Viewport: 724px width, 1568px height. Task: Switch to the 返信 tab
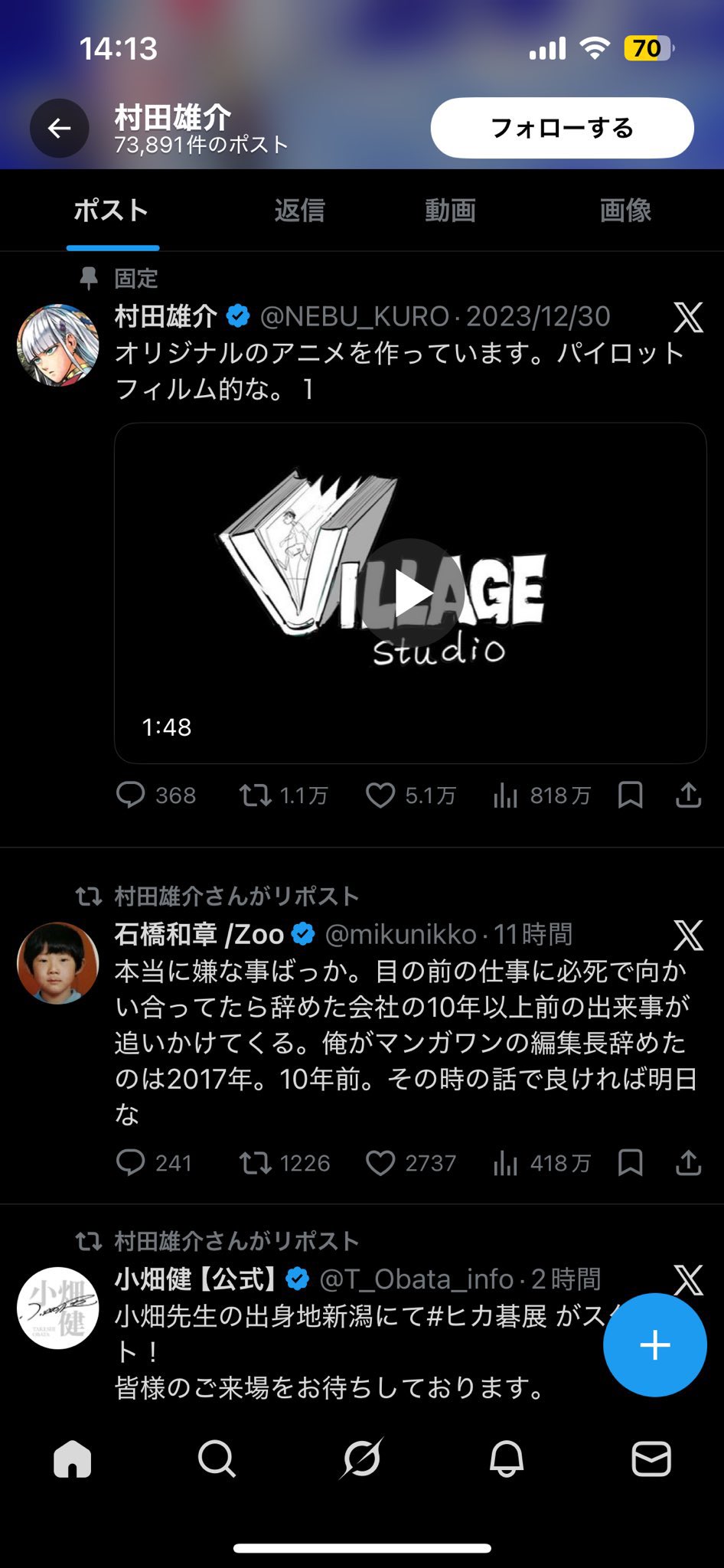click(299, 211)
